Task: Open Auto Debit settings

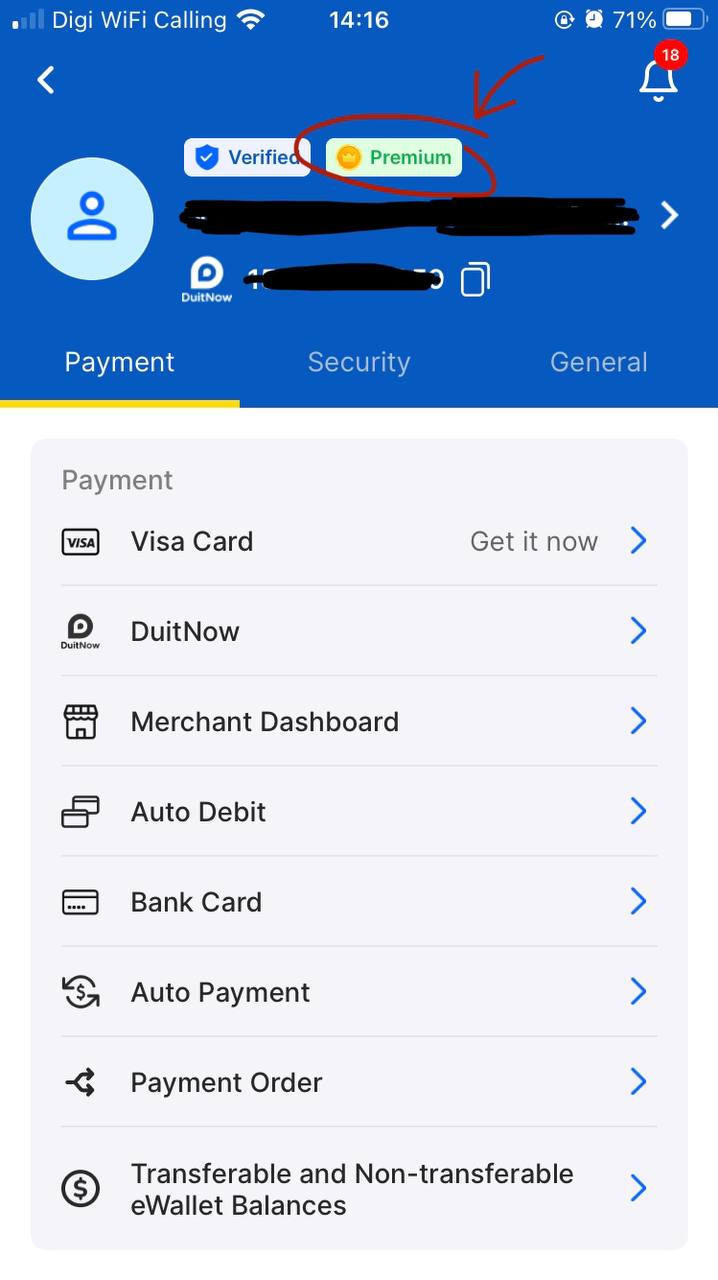Action: (x=358, y=811)
